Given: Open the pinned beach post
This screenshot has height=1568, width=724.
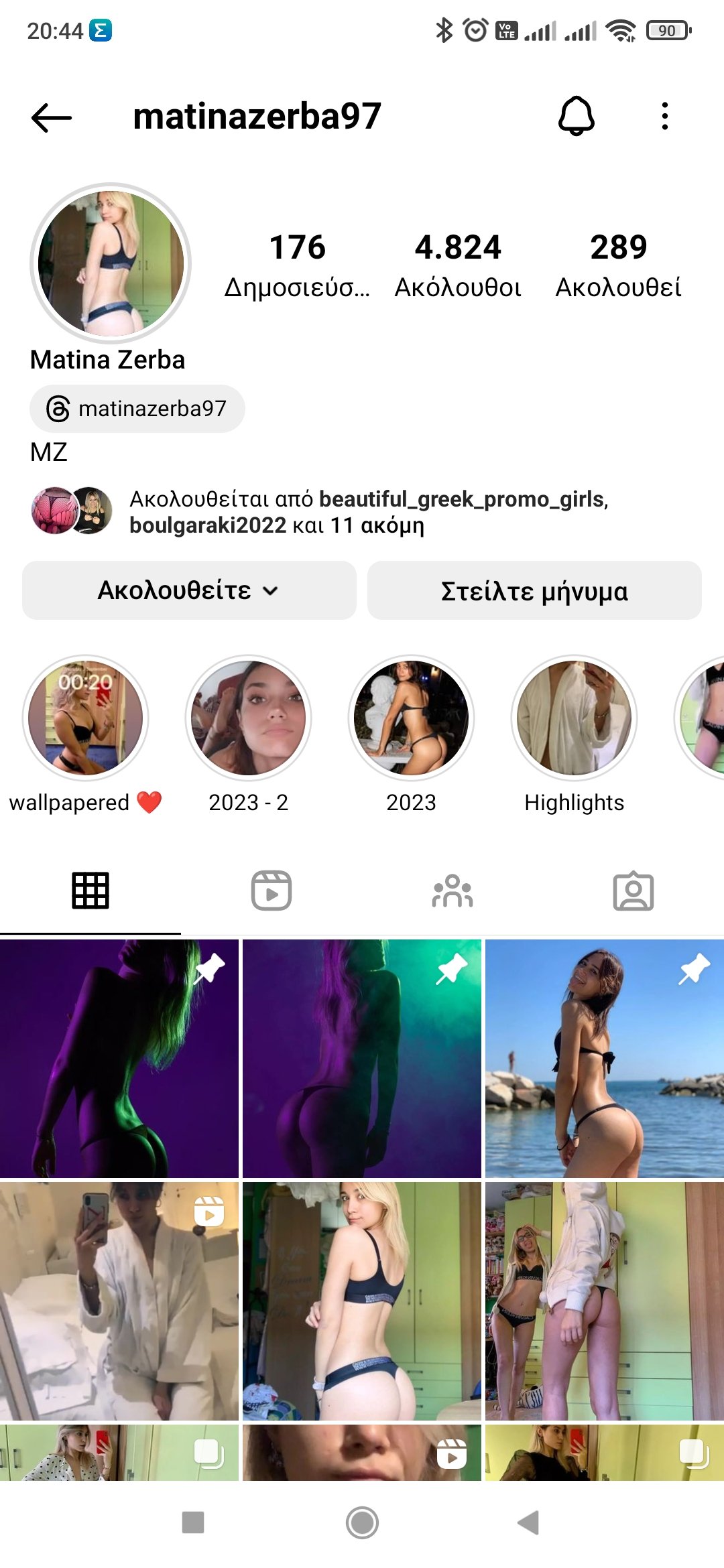Looking at the screenshot, I should 604,1059.
